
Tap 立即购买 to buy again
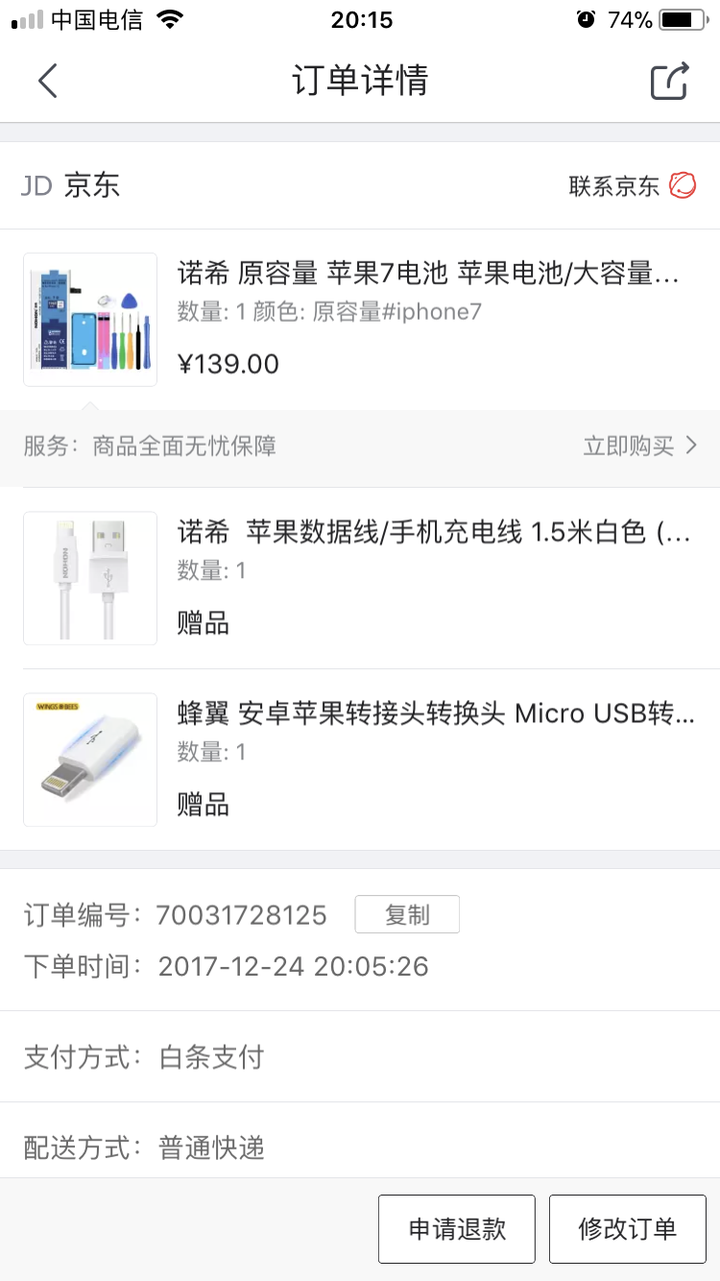pyautogui.click(x=629, y=445)
